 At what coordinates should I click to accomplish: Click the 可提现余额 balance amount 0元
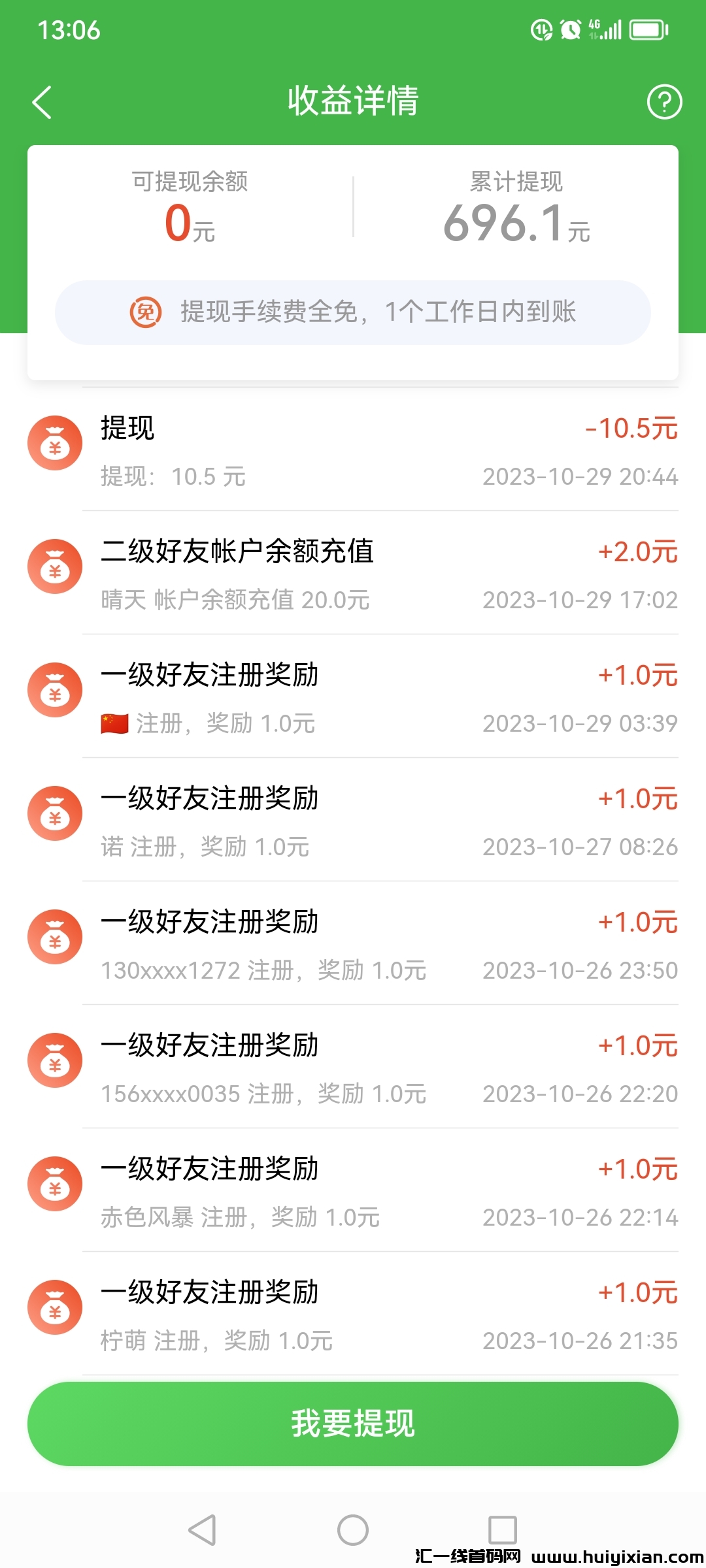(x=185, y=224)
